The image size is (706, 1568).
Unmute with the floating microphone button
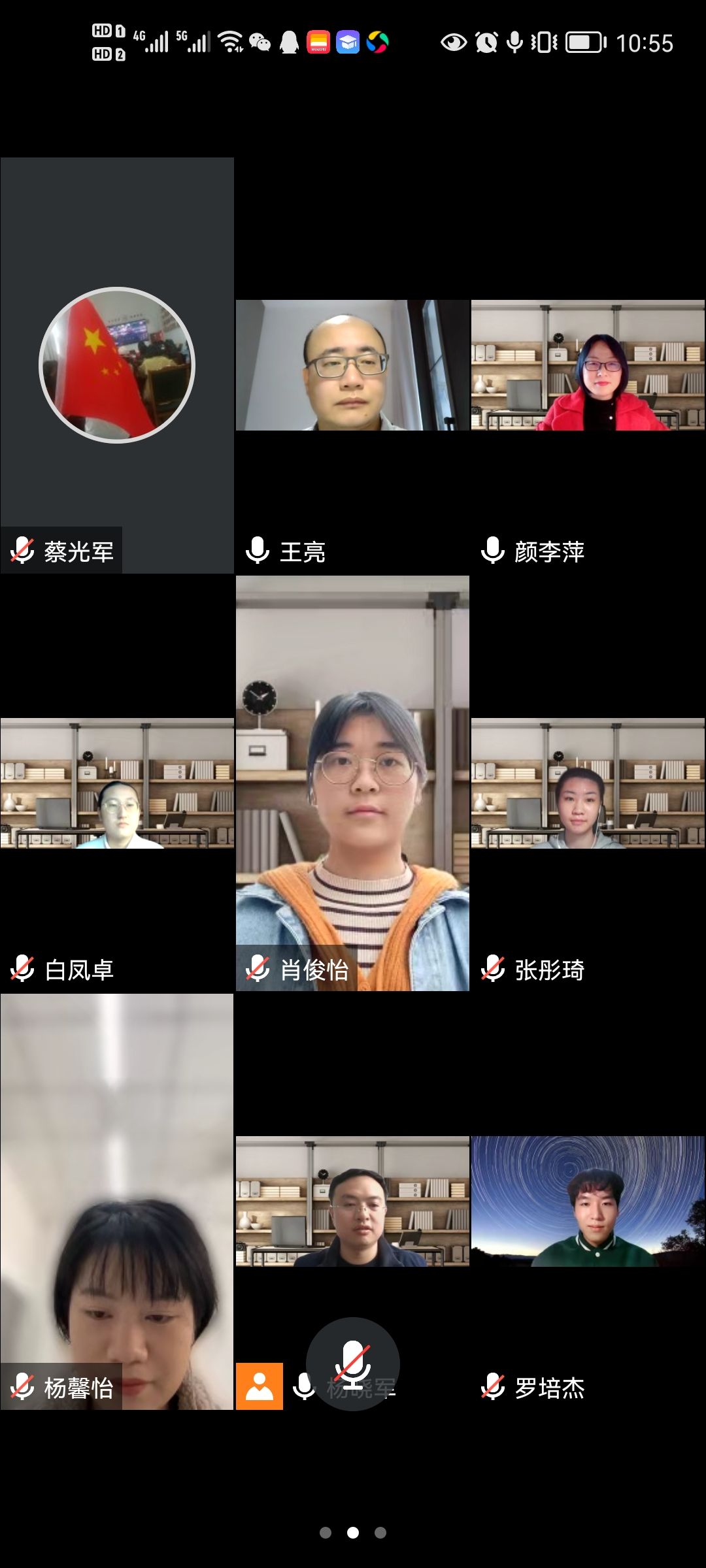pyautogui.click(x=352, y=1364)
